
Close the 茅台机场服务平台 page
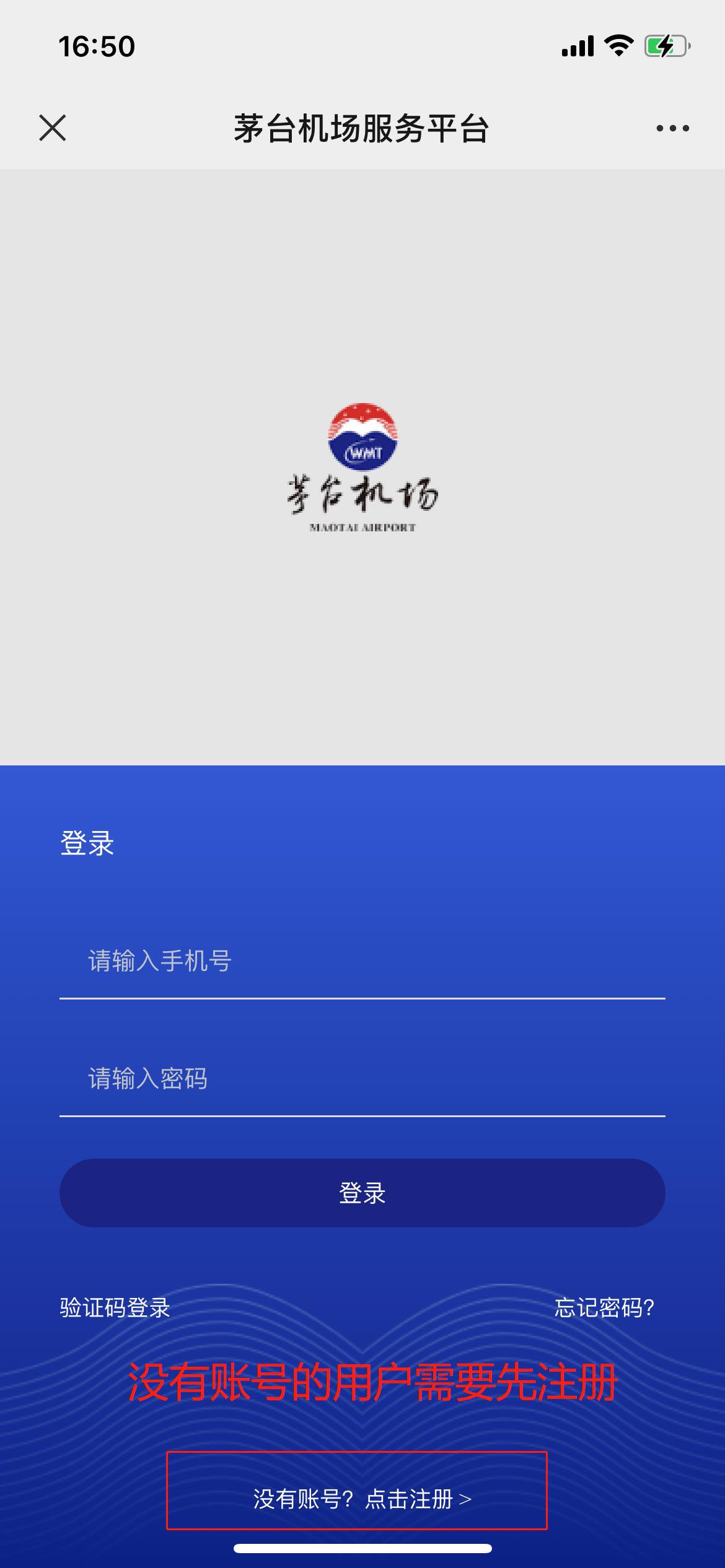53,128
